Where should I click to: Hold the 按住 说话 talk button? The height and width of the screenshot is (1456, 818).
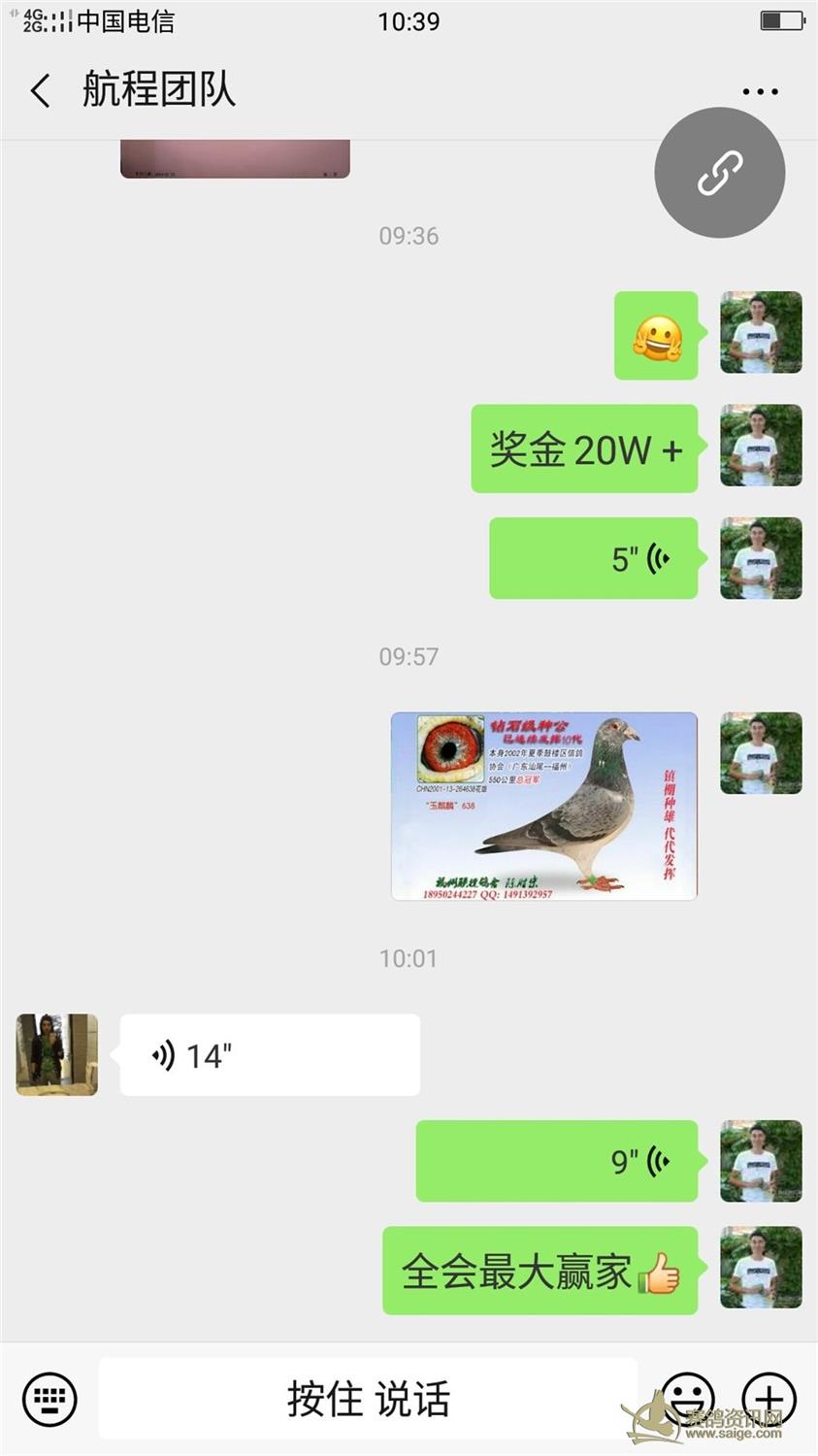(368, 1399)
